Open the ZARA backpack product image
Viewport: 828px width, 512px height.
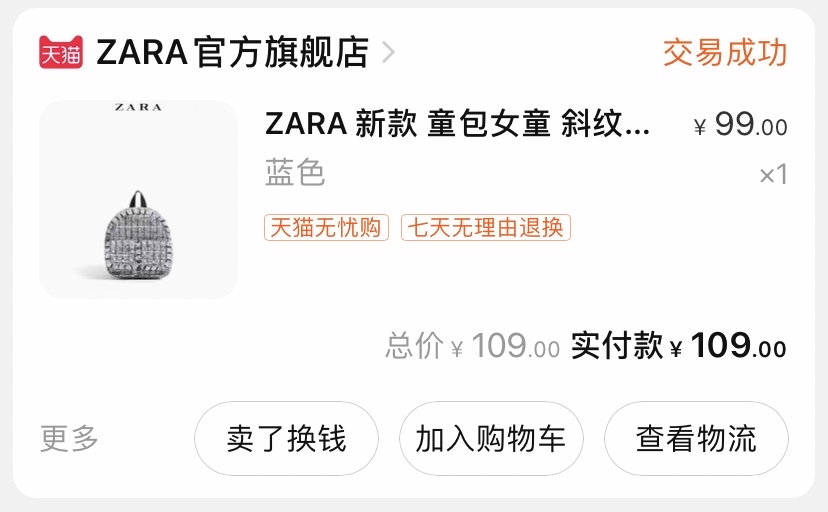[138, 199]
